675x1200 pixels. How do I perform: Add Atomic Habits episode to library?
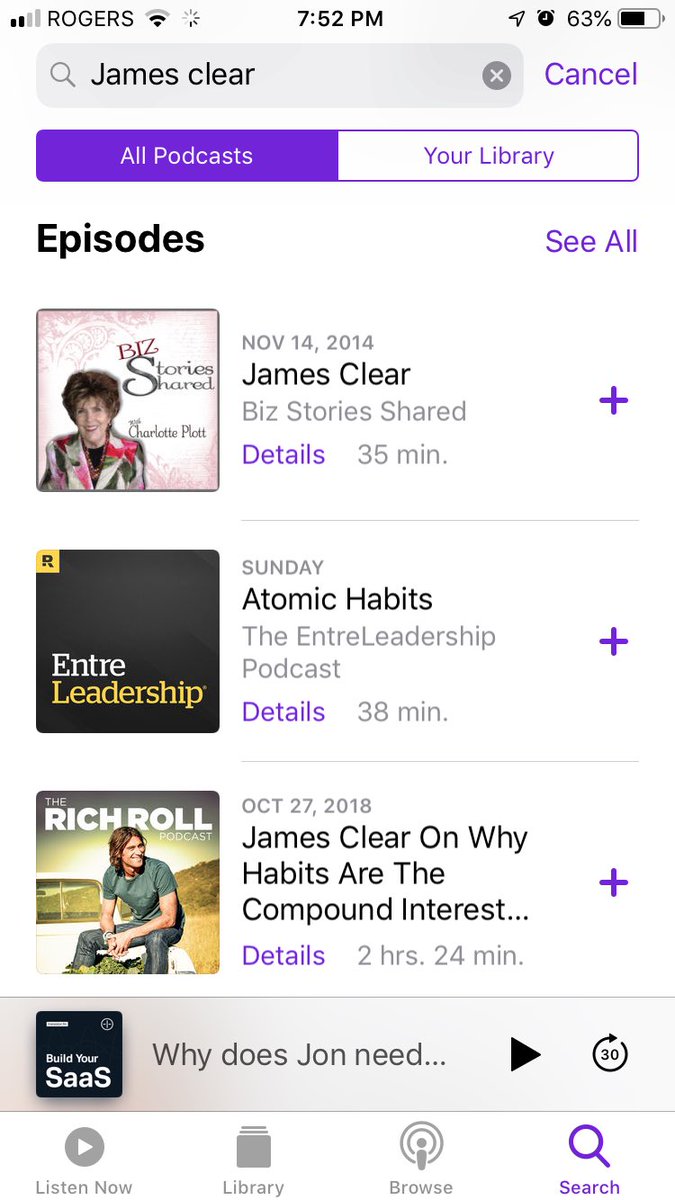click(x=613, y=641)
